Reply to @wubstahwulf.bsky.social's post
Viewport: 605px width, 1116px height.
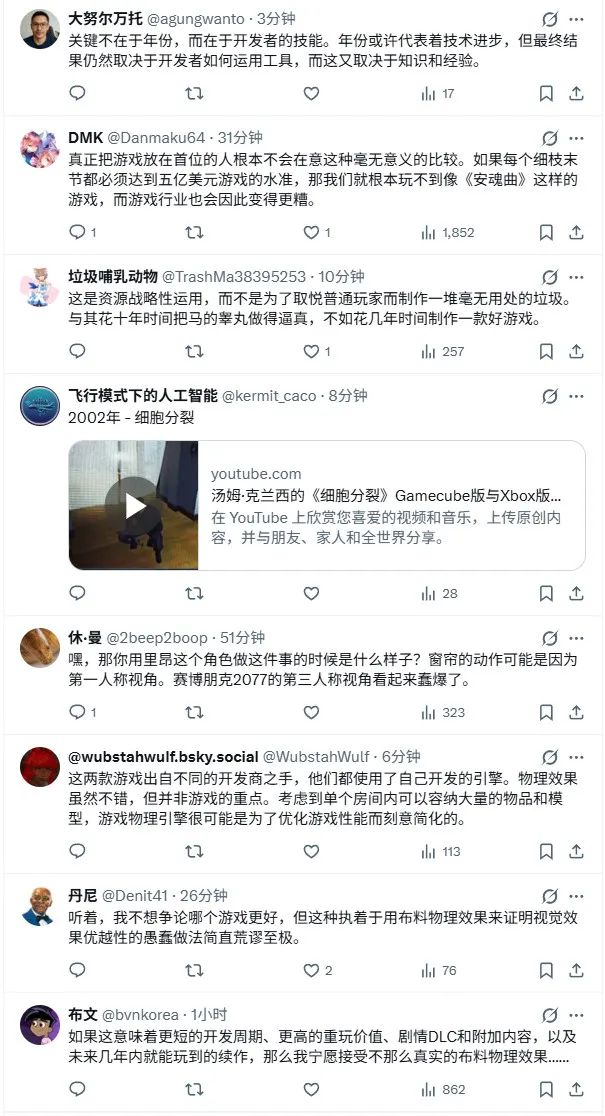(x=78, y=851)
